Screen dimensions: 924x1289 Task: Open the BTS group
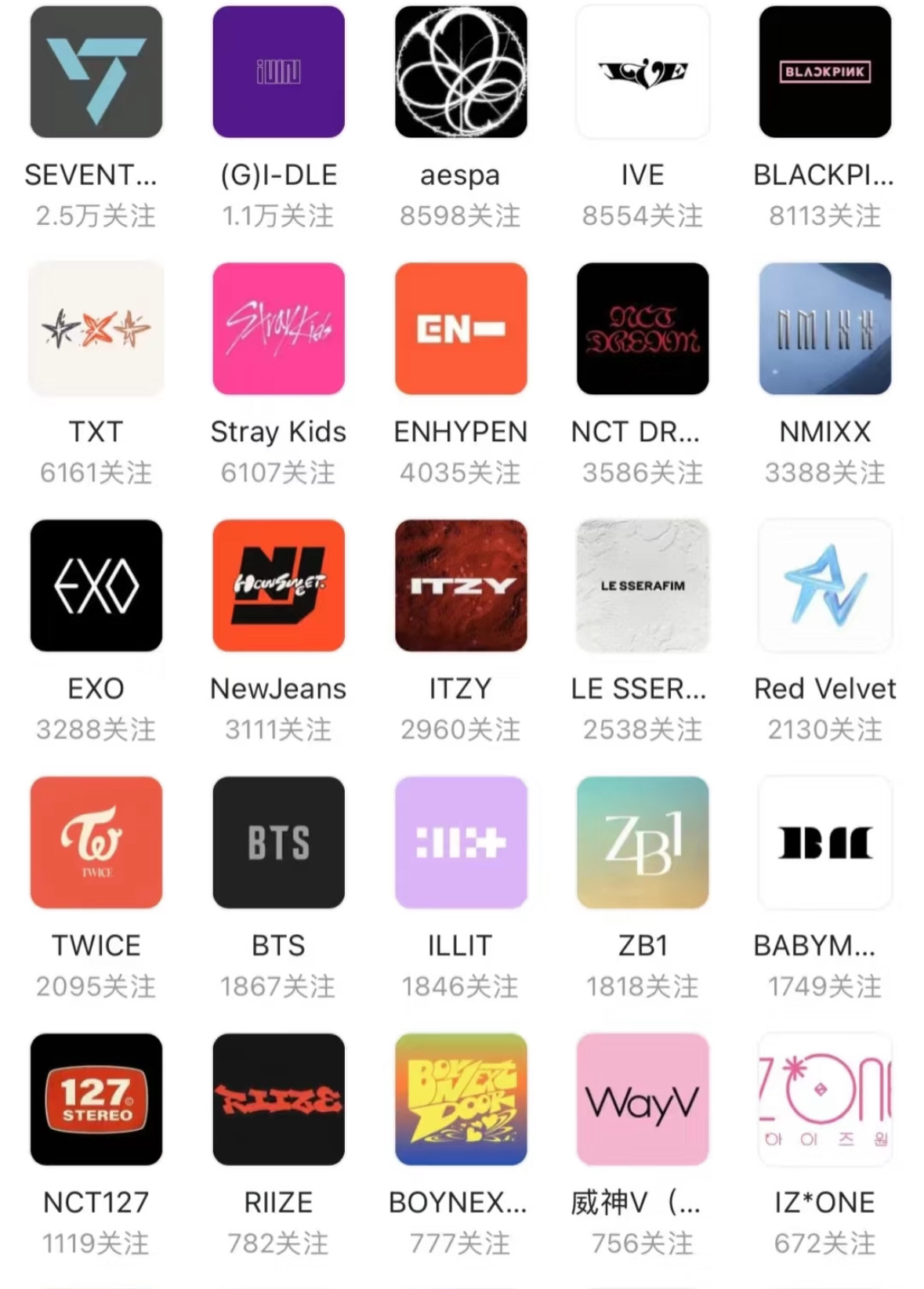click(278, 842)
